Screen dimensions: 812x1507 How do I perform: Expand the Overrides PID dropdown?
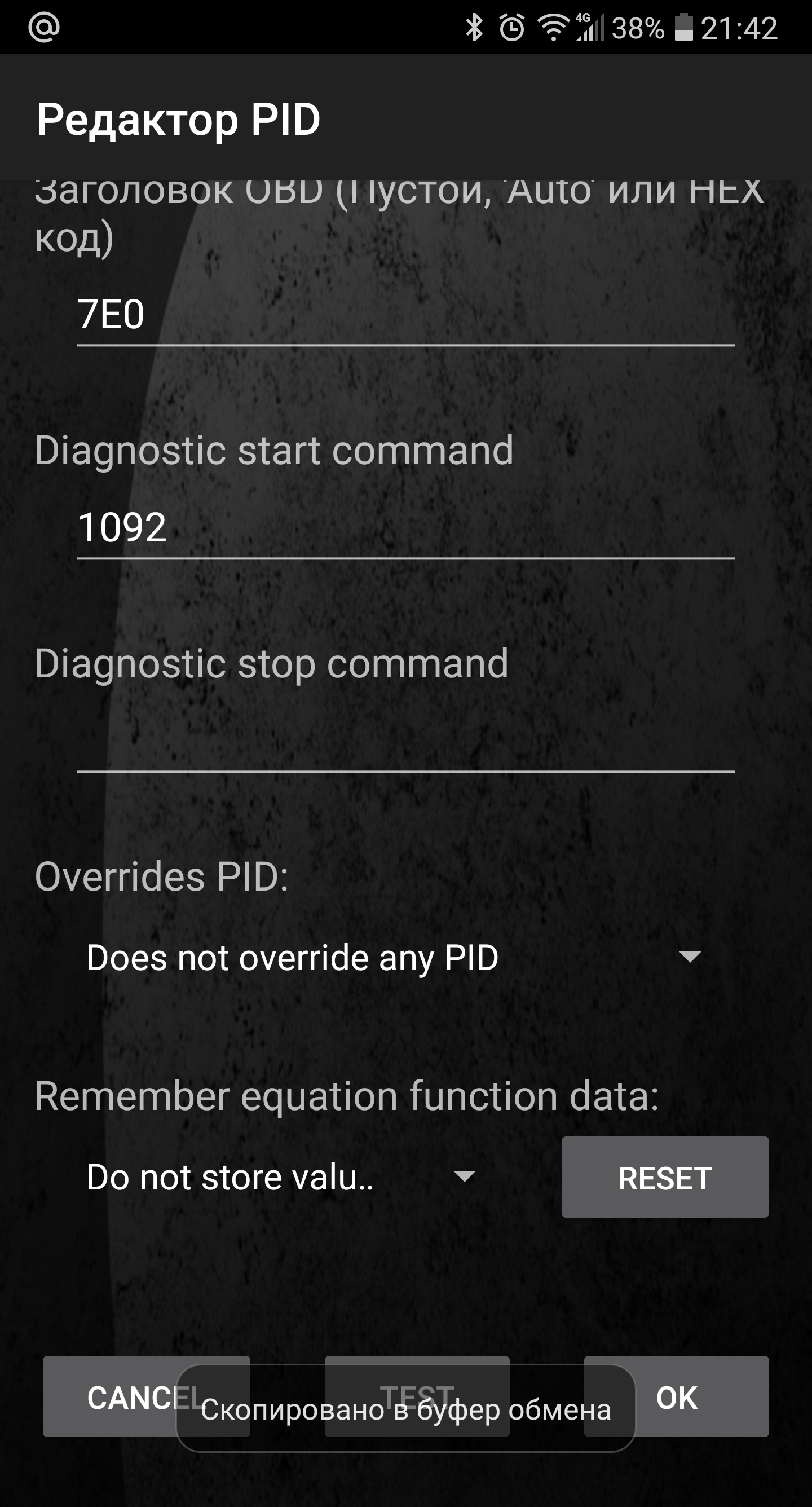click(393, 958)
